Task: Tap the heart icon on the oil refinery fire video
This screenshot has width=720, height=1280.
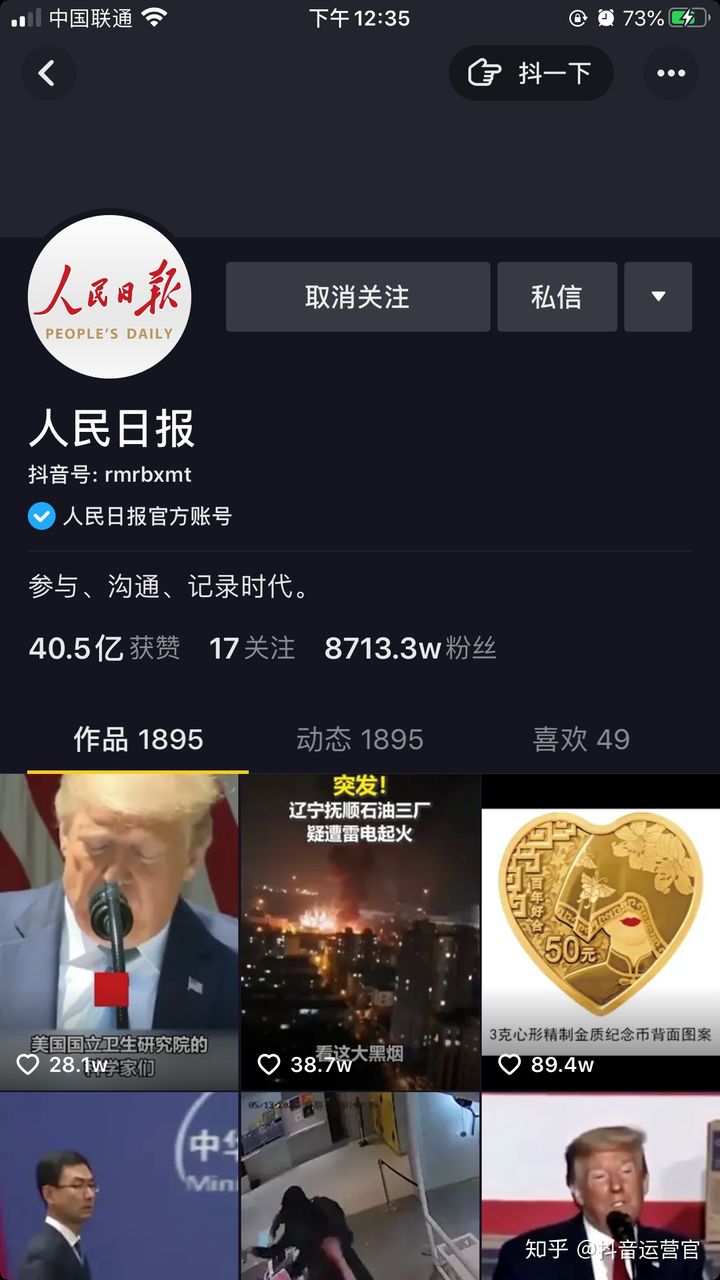Action: coord(270,1065)
